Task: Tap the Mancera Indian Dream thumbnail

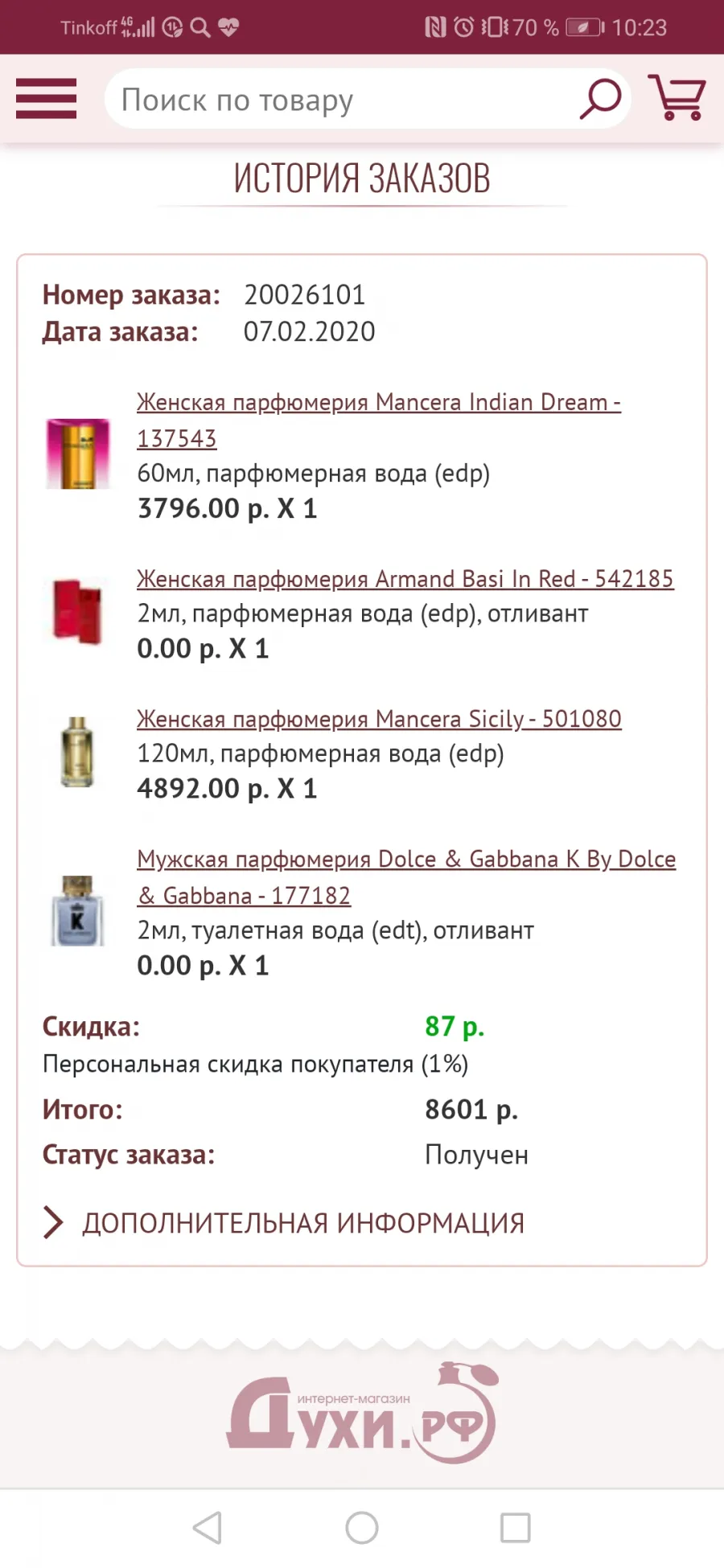Action: coord(78,454)
